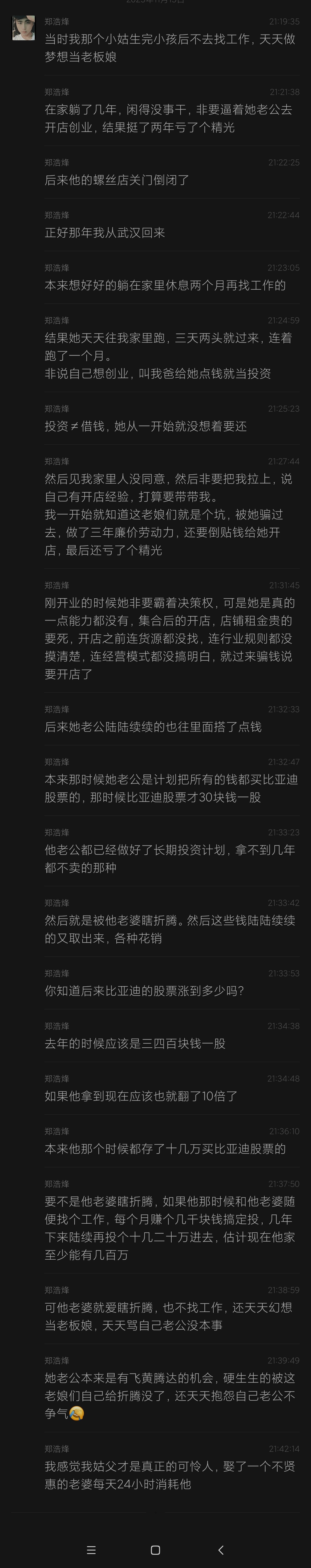Open 郑浩烽's profile avatar

click(x=23, y=28)
